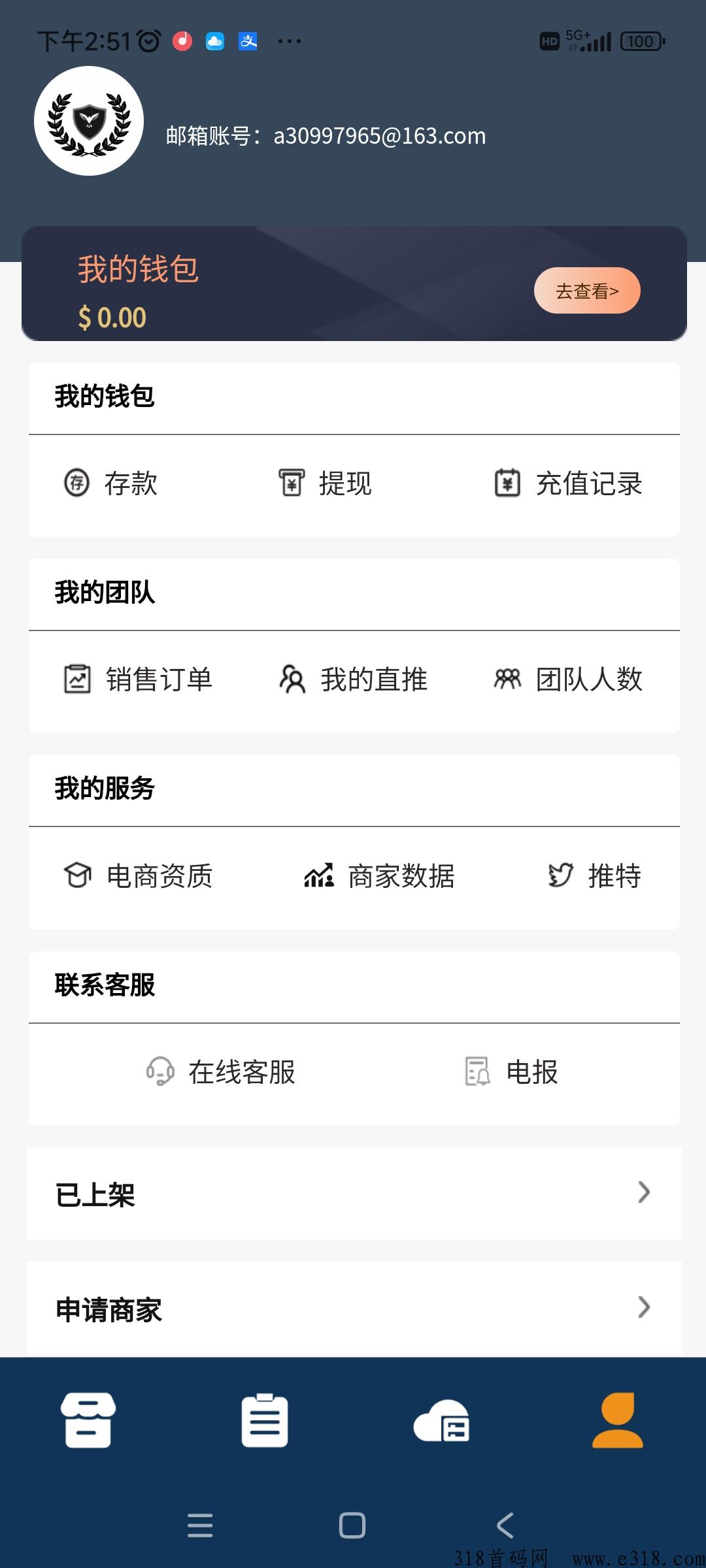Select the orange profile tab

coord(617,1420)
